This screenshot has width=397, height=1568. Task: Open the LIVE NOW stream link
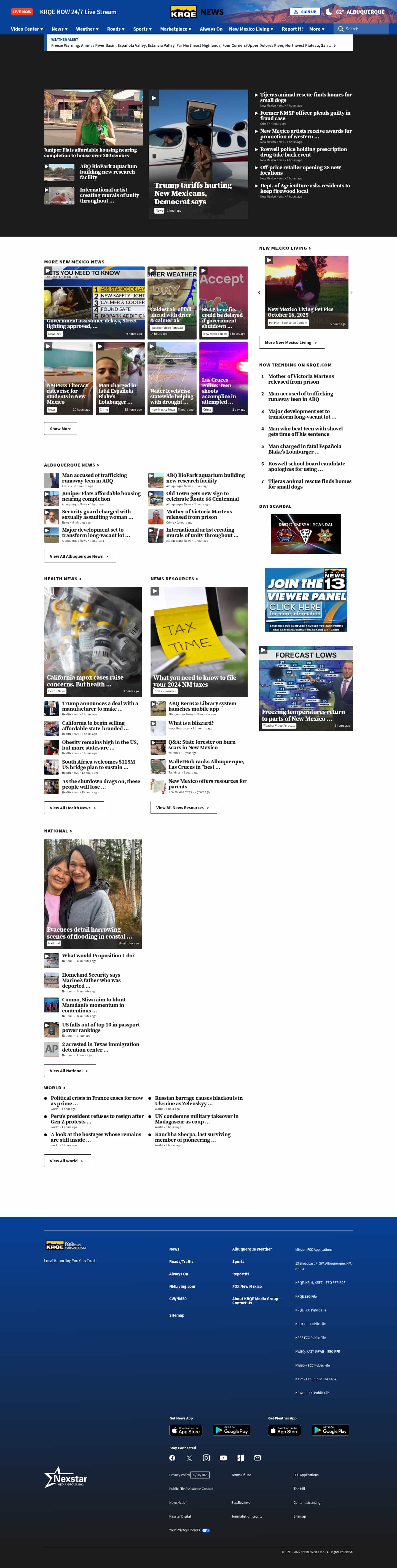click(22, 12)
